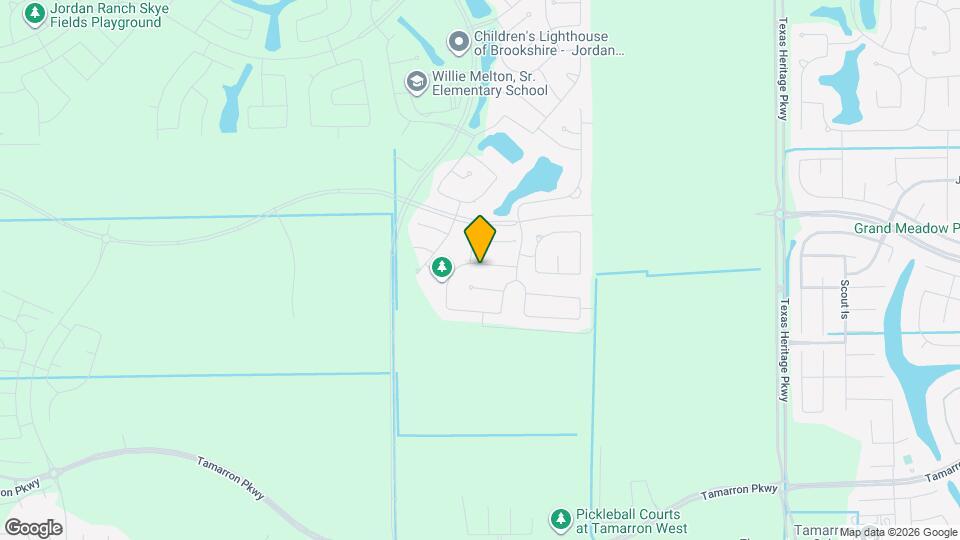The height and width of the screenshot is (540, 960).
Task: Select Children's Lighthouse of Brookshire marker
Action: pyautogui.click(x=459, y=42)
